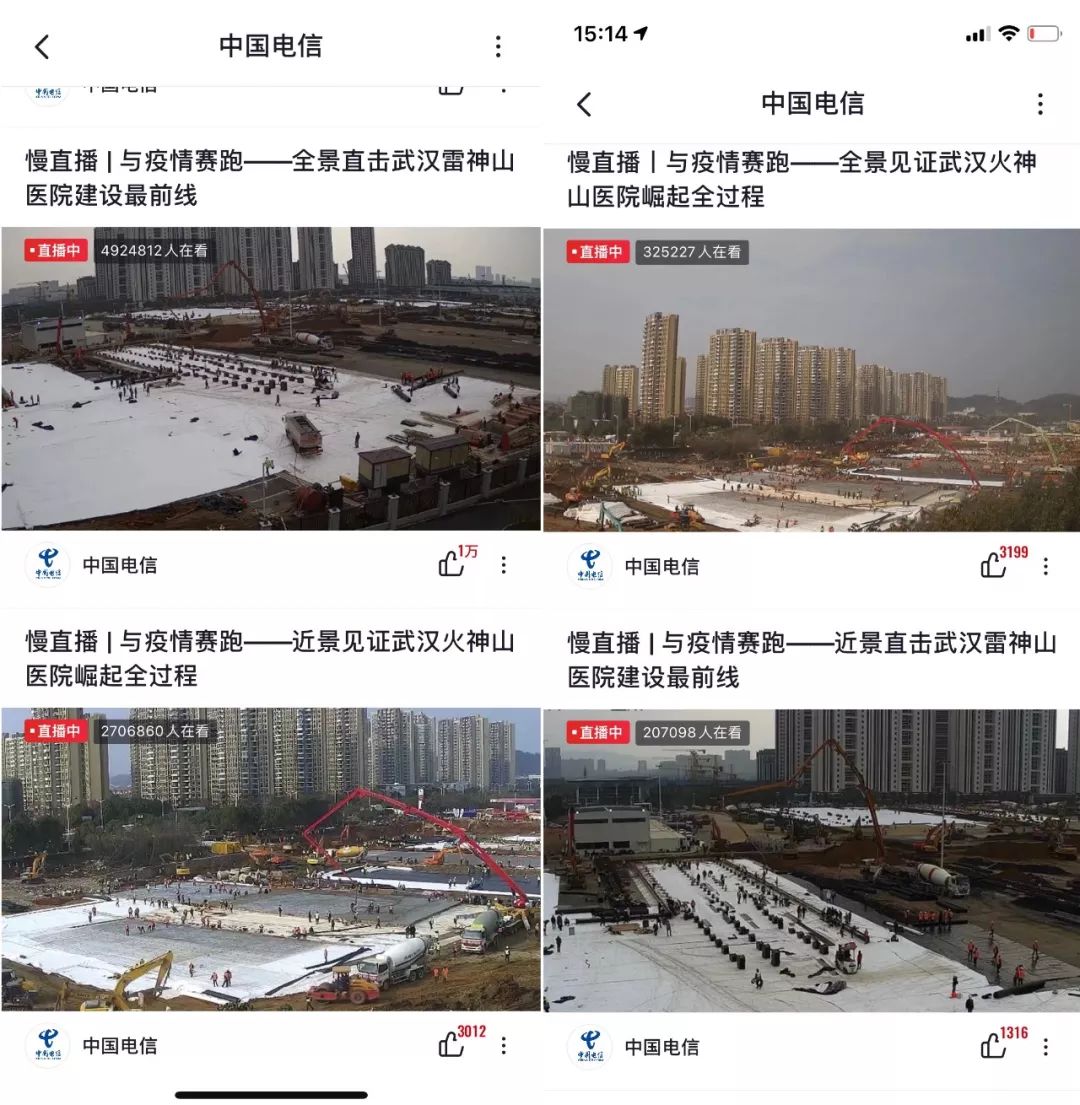Select the like icon showing 1万

449,565
